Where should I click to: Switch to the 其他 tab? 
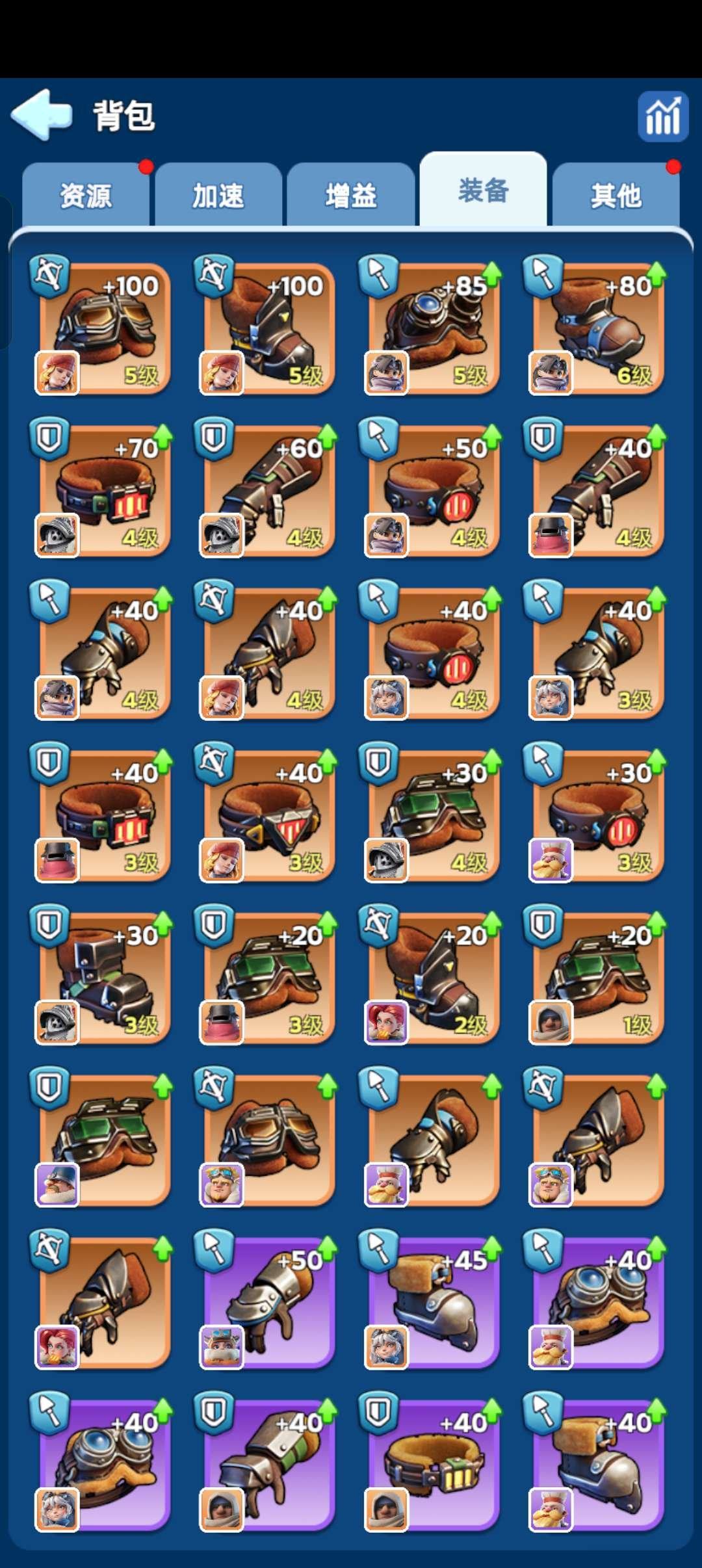(616, 196)
